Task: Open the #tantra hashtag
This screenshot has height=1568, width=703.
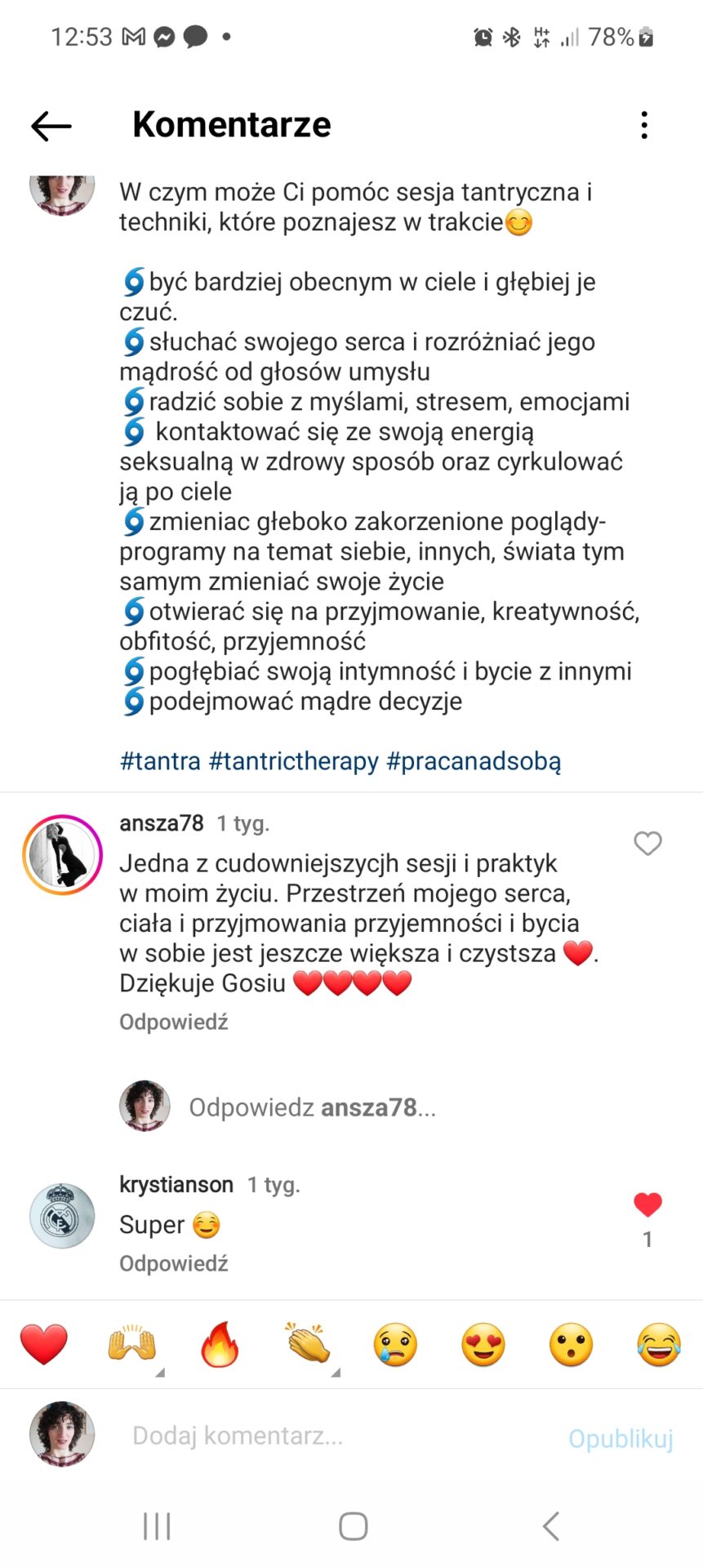Action: pos(160,761)
